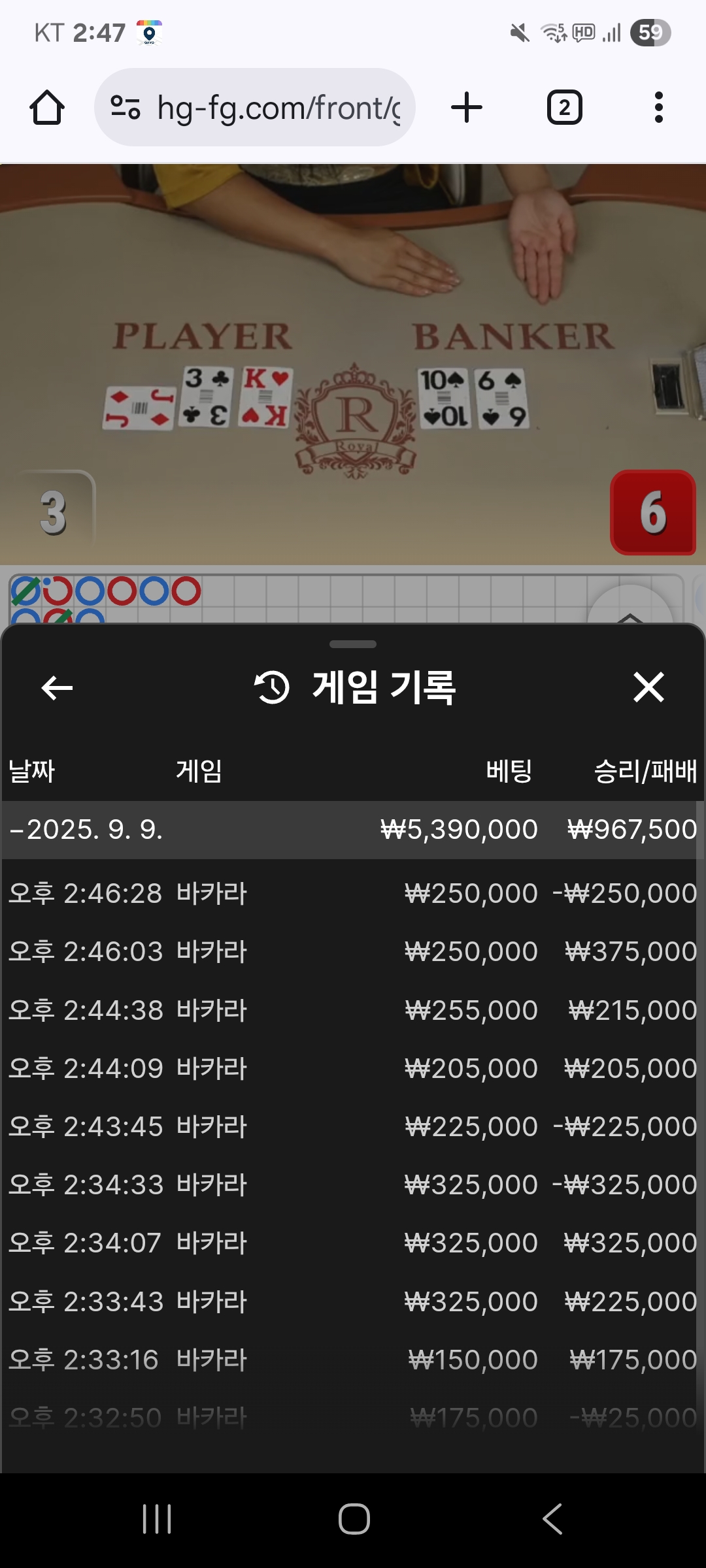Select the 오후 2:33:43 baccarat entry
Screen dimensions: 706x1568
[352, 1301]
